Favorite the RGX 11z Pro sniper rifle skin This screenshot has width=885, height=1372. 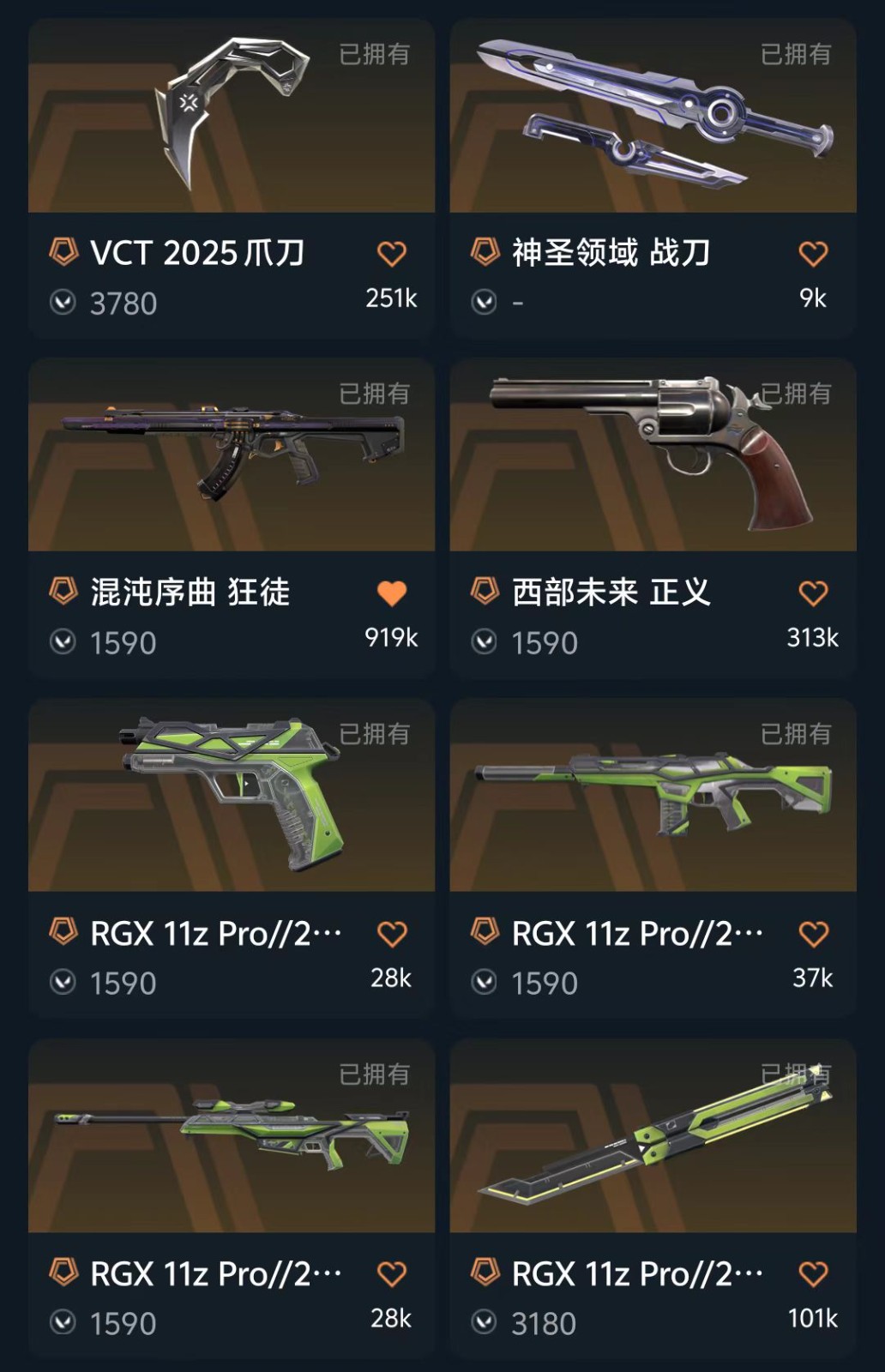[392, 1274]
